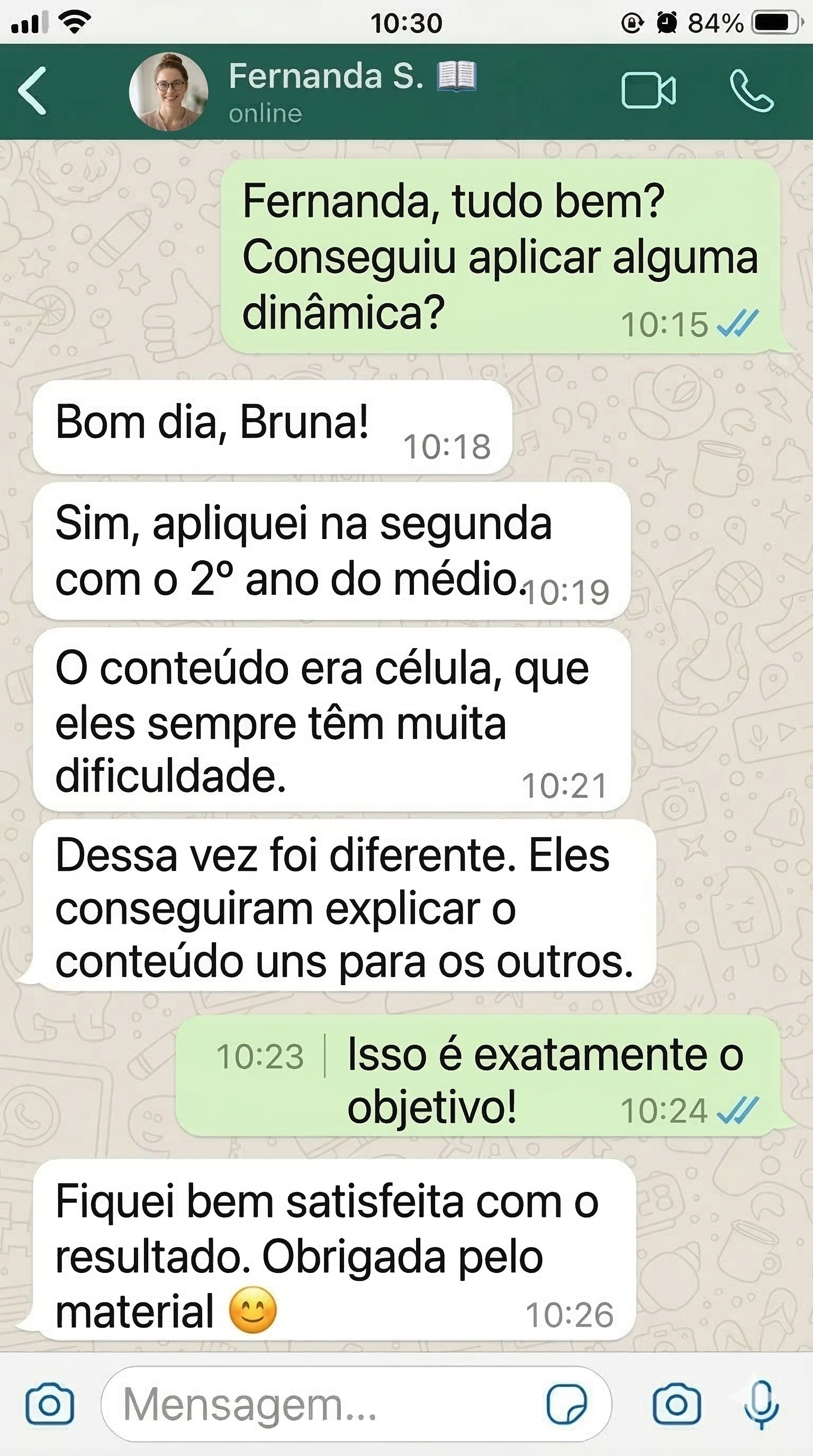Image resolution: width=813 pixels, height=1456 pixels.
Task: Go back to the chat list
Action: coord(32,91)
